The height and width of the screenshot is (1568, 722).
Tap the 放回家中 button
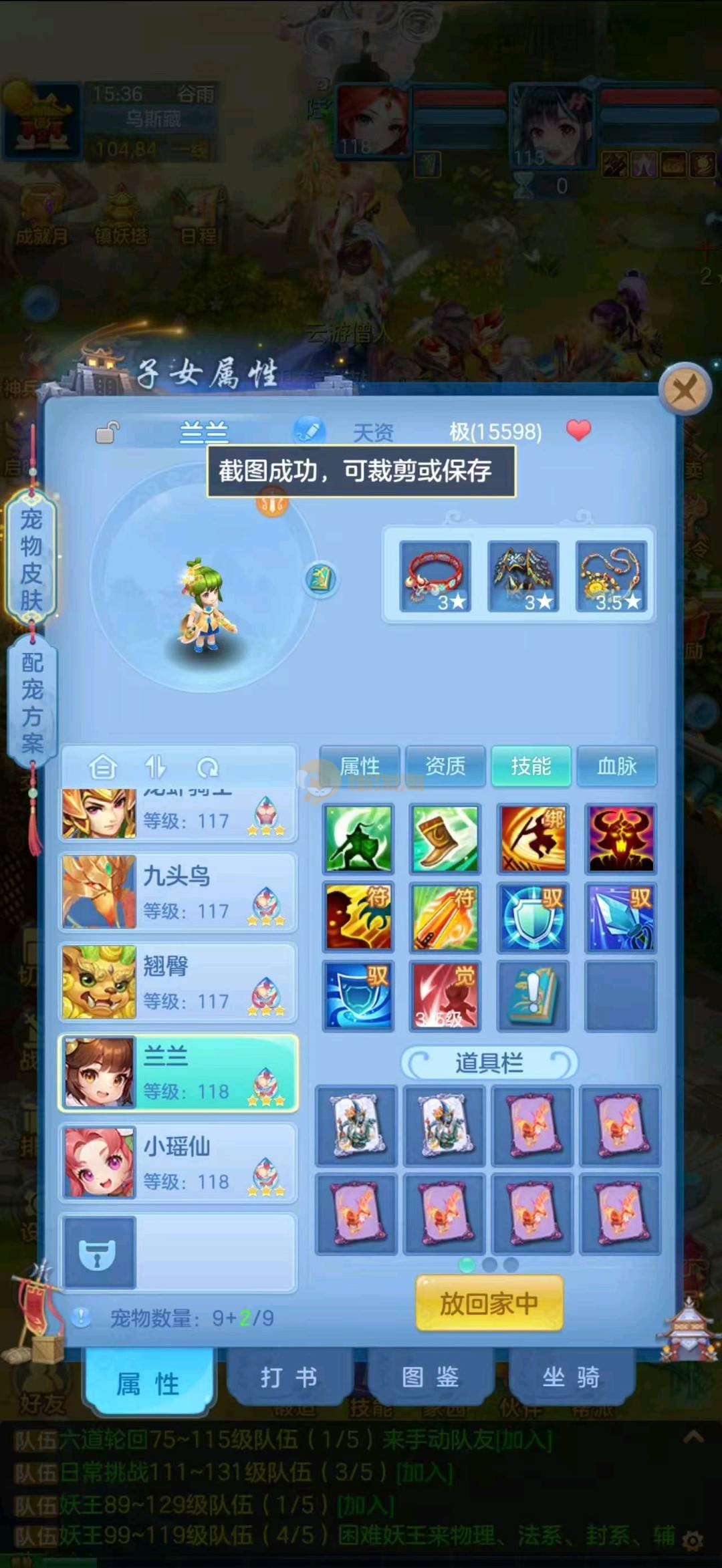(x=489, y=1303)
